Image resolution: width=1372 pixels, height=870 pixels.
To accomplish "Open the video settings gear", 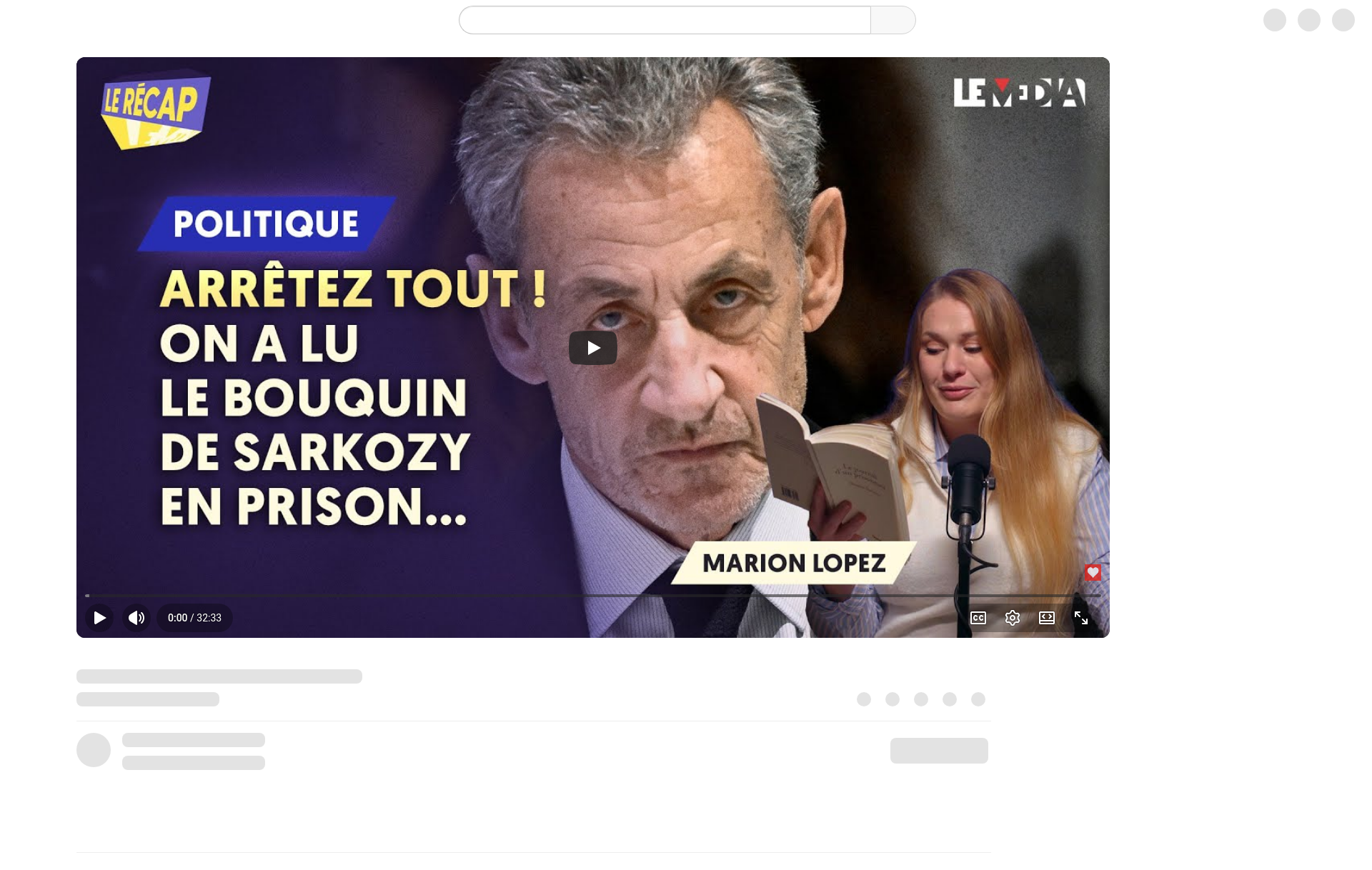I will click(x=1013, y=618).
